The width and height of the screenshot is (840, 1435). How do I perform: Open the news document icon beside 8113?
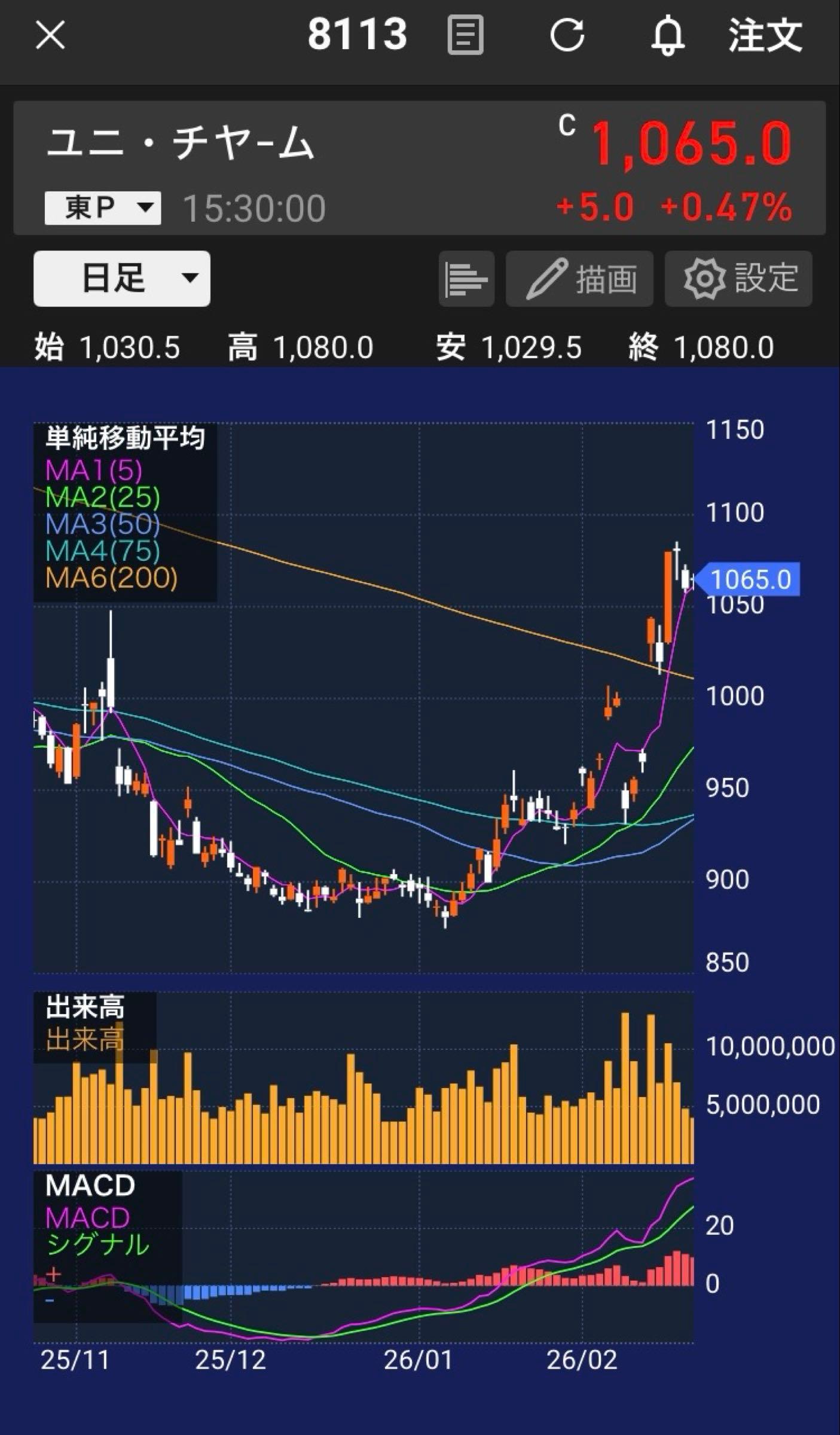pos(465,35)
